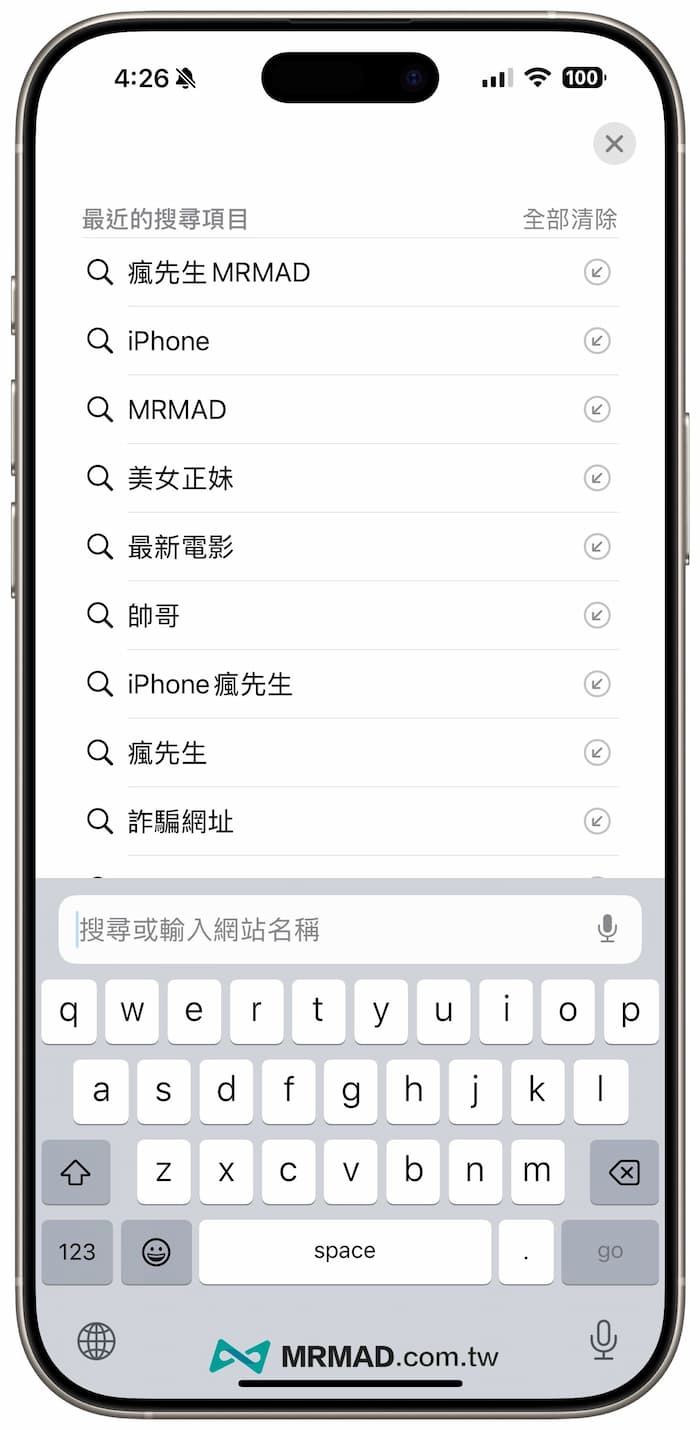Start voice search with the field microphone
The height and width of the screenshot is (1430, 700).
point(607,930)
